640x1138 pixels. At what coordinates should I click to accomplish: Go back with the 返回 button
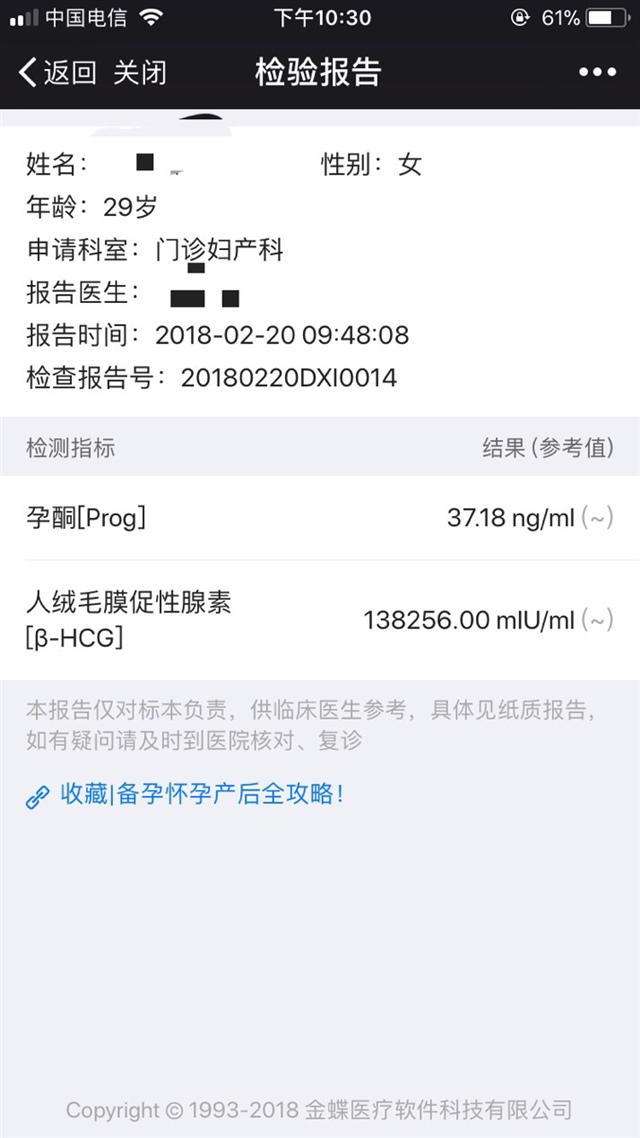(57, 72)
